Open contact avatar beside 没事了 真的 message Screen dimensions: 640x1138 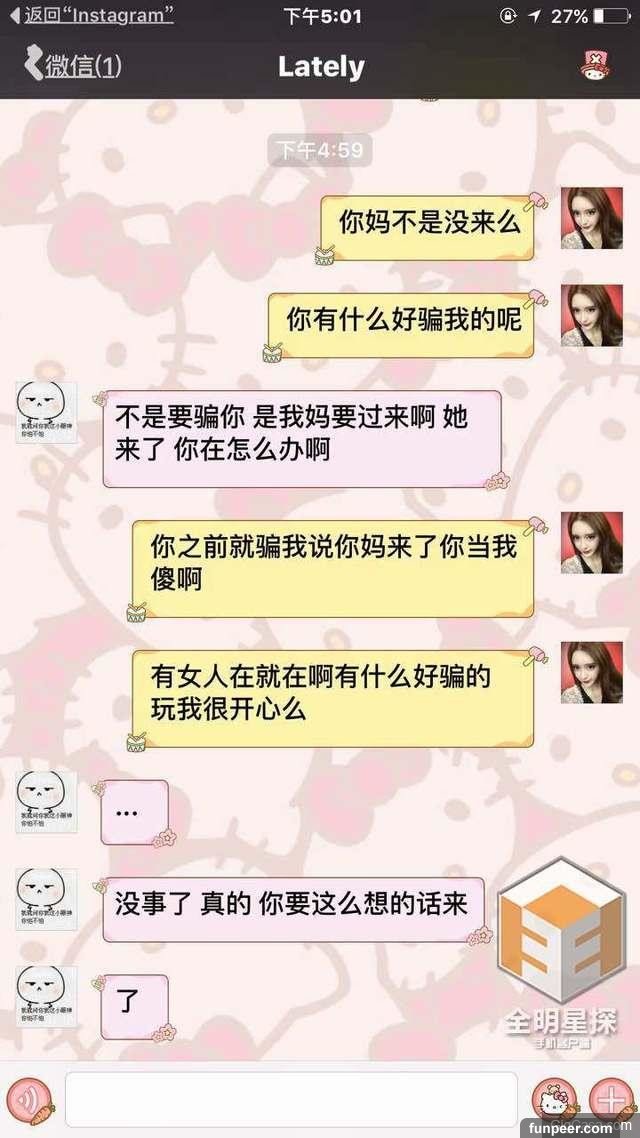point(46,900)
